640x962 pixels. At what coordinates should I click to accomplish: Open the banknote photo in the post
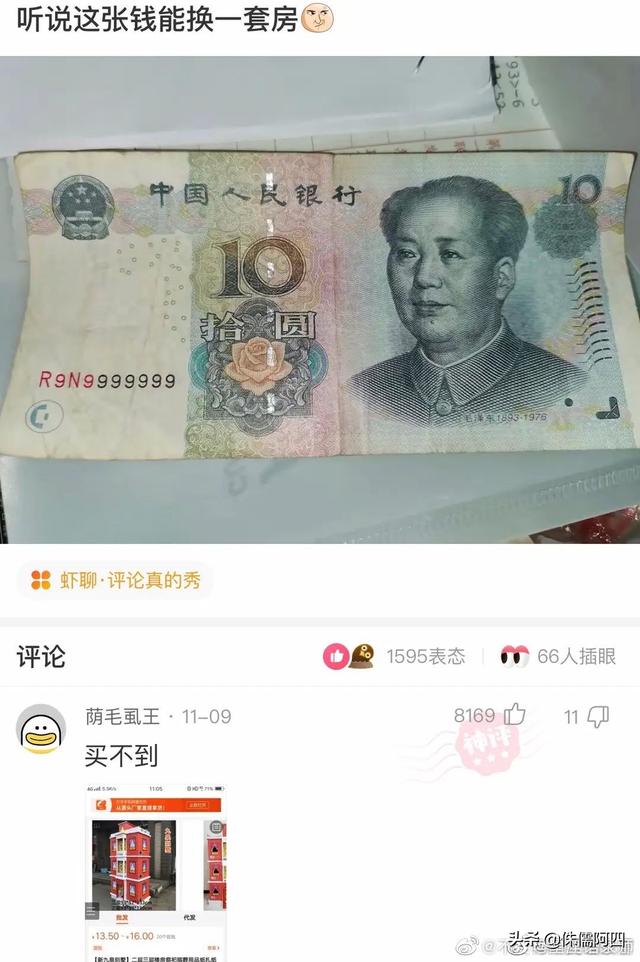(320, 300)
